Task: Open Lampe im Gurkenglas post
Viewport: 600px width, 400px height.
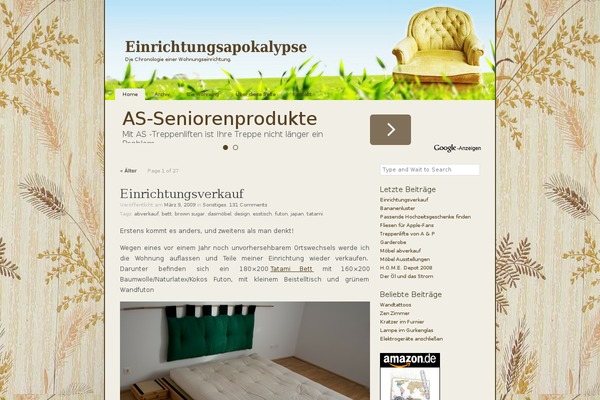Action: point(408,330)
